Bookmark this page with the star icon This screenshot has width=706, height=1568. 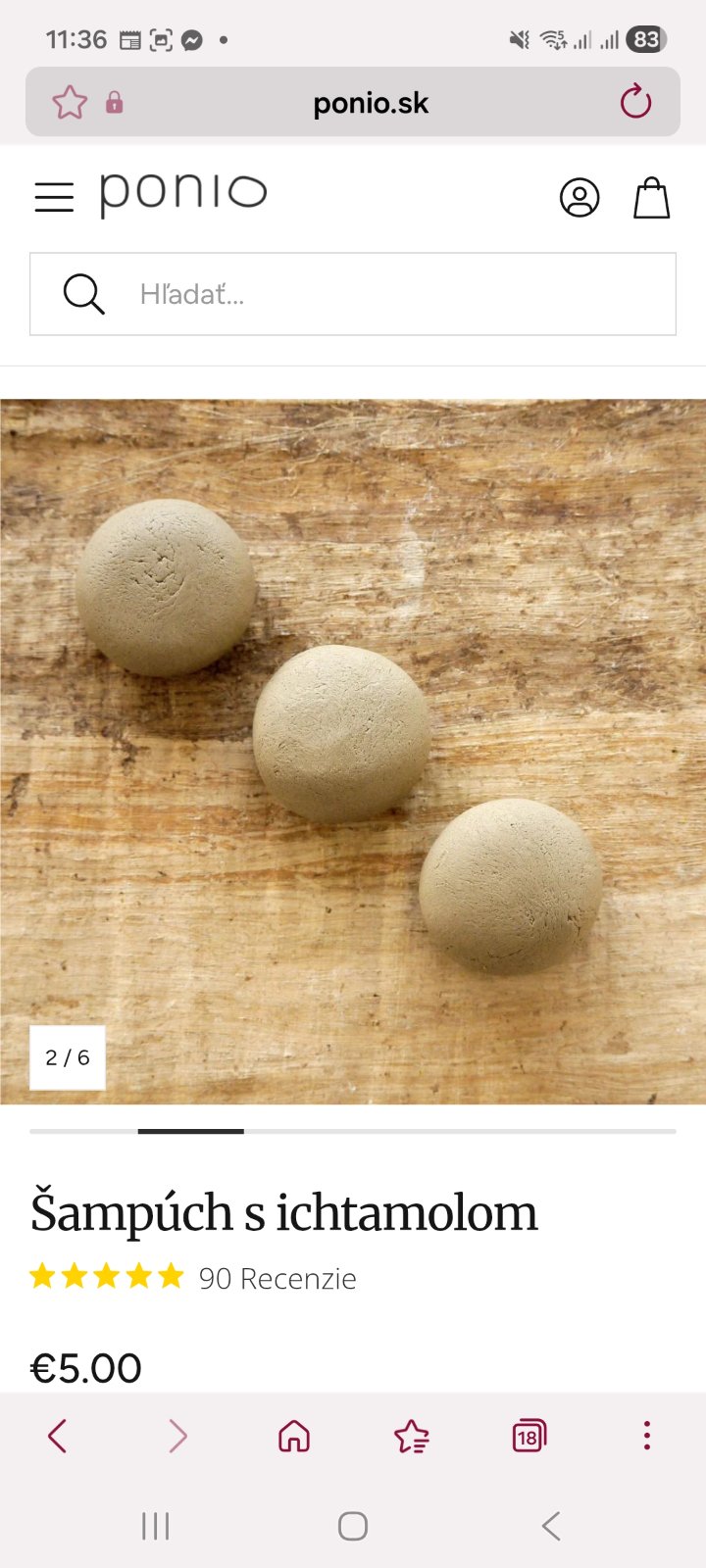pyautogui.click(x=70, y=102)
